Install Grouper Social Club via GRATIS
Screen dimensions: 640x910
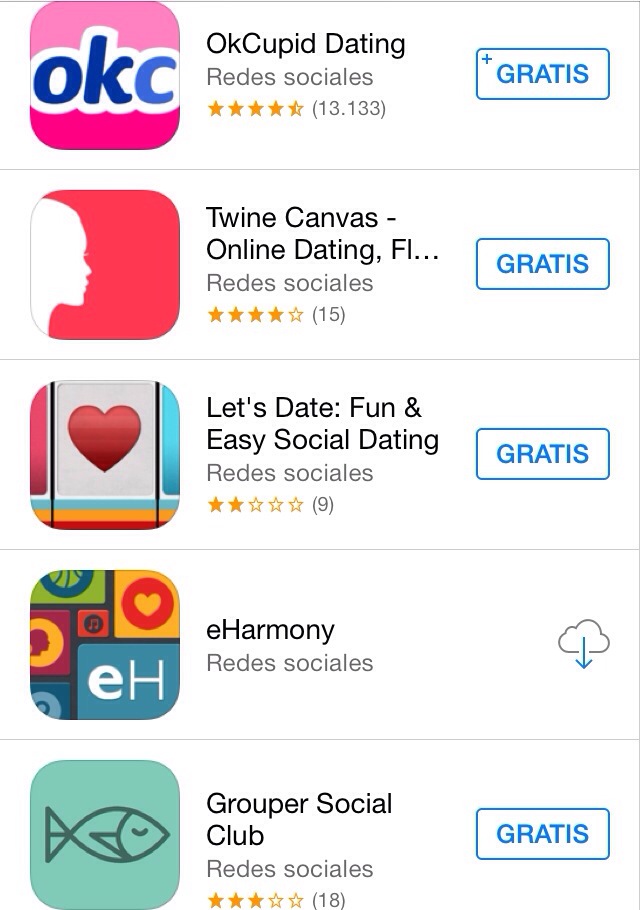(x=542, y=834)
